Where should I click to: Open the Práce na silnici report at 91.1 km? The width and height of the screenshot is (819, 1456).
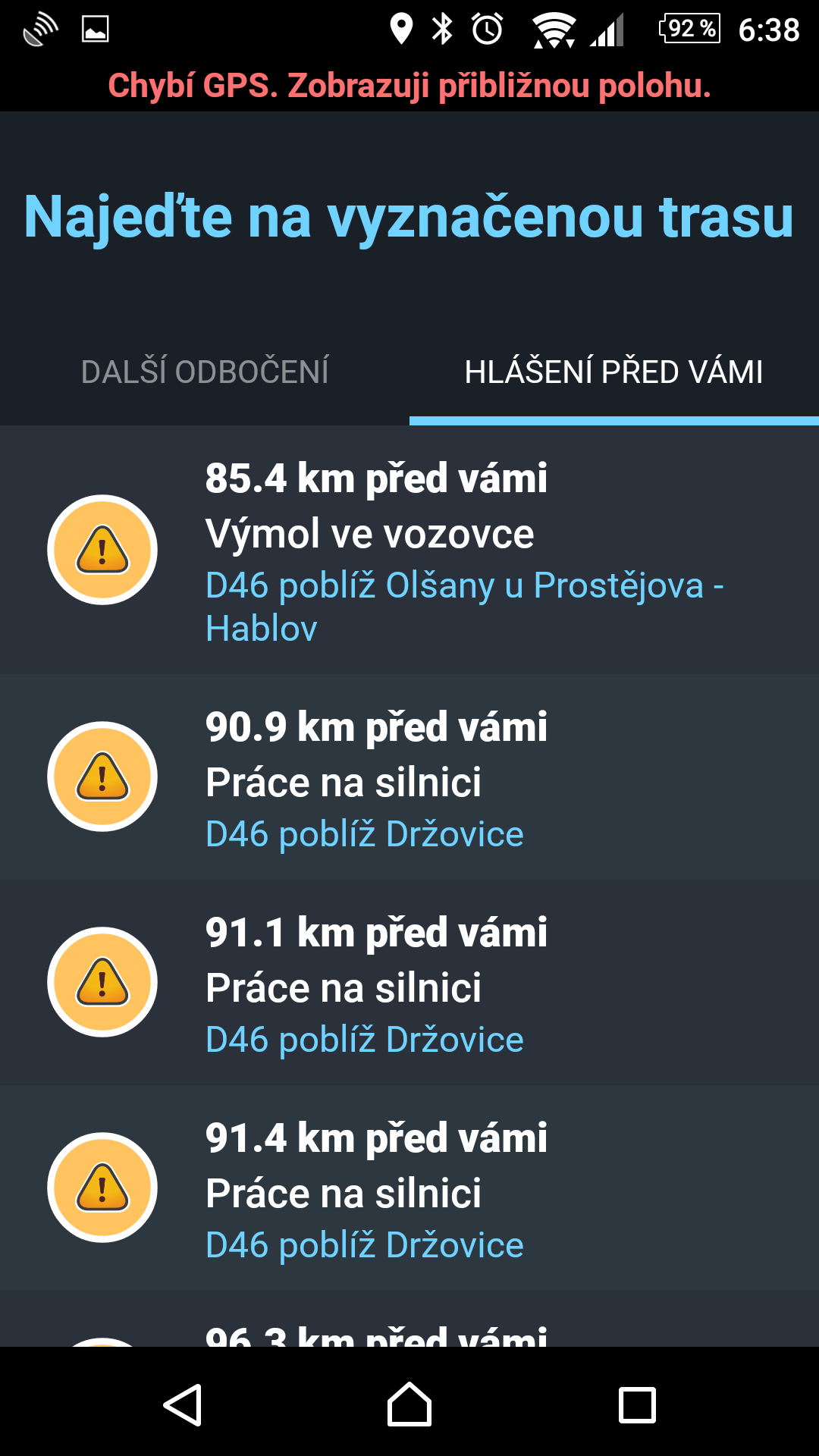tap(409, 982)
